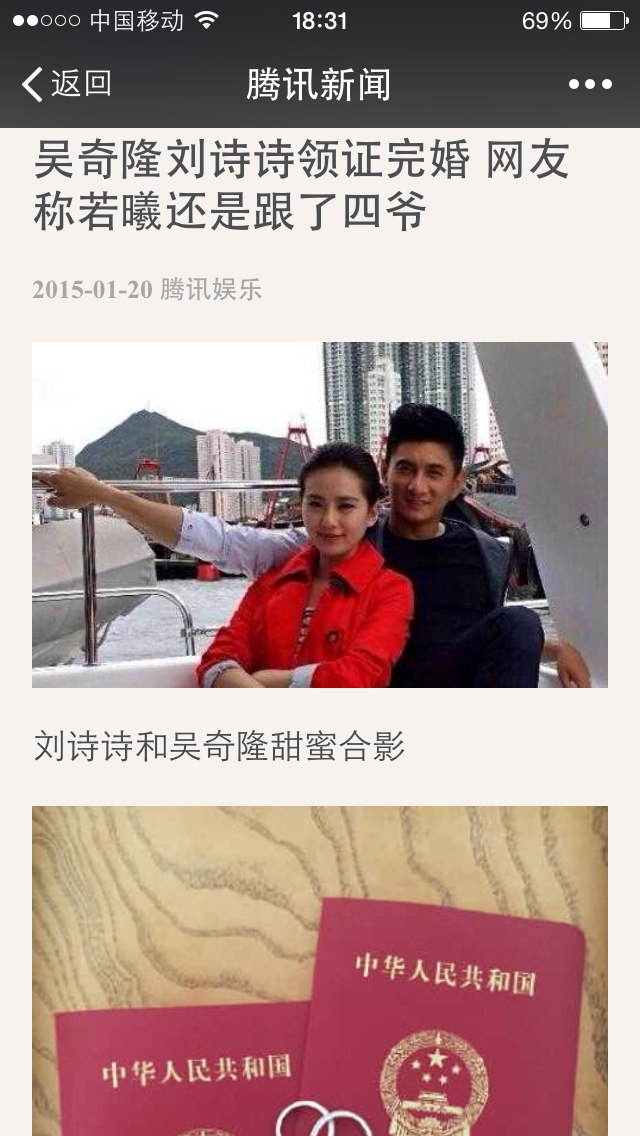This screenshot has height=1136, width=640.
Task: View the marriage certificates image
Action: 320,971
